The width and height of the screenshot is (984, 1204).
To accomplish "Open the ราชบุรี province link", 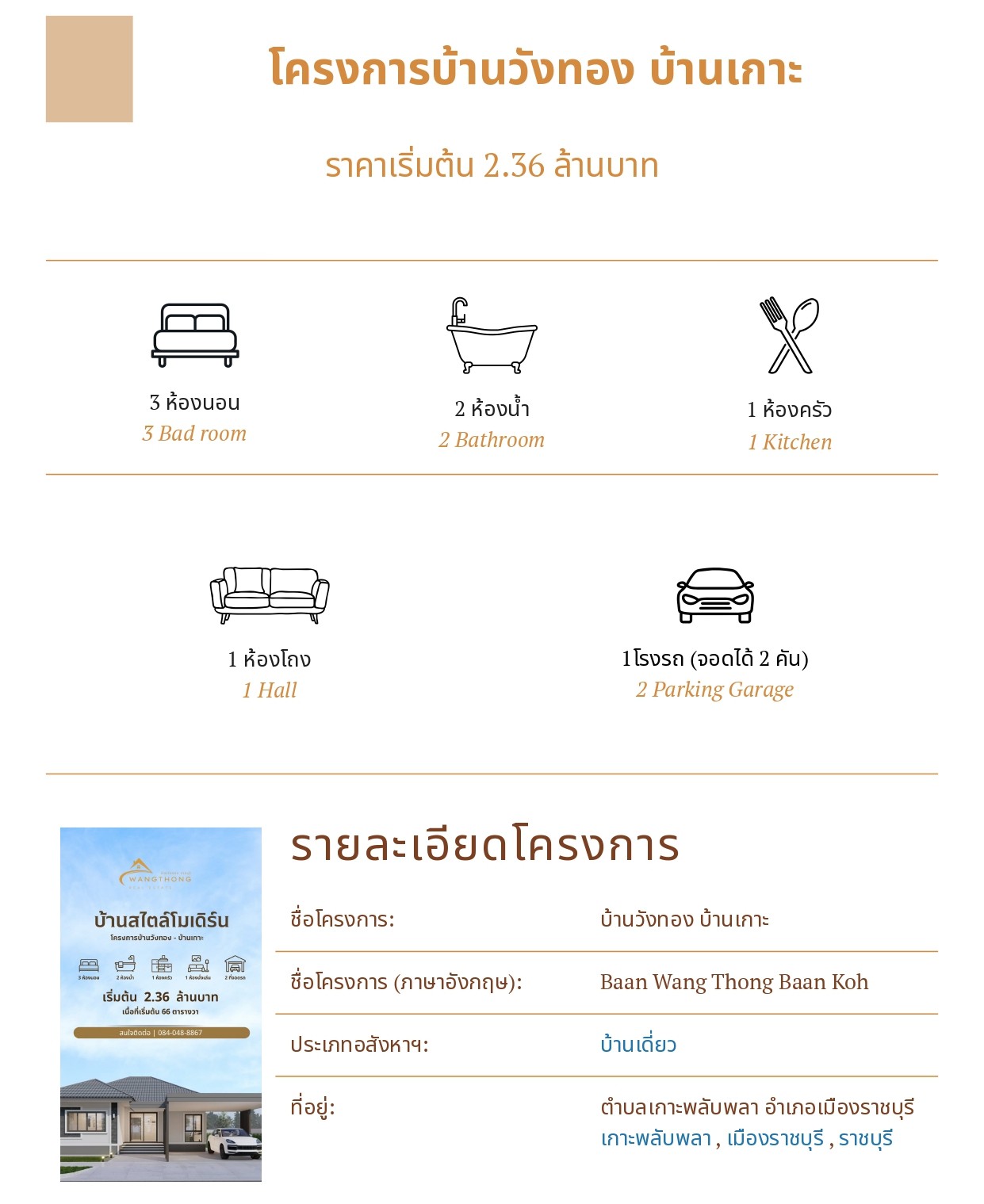I will [x=865, y=1139].
